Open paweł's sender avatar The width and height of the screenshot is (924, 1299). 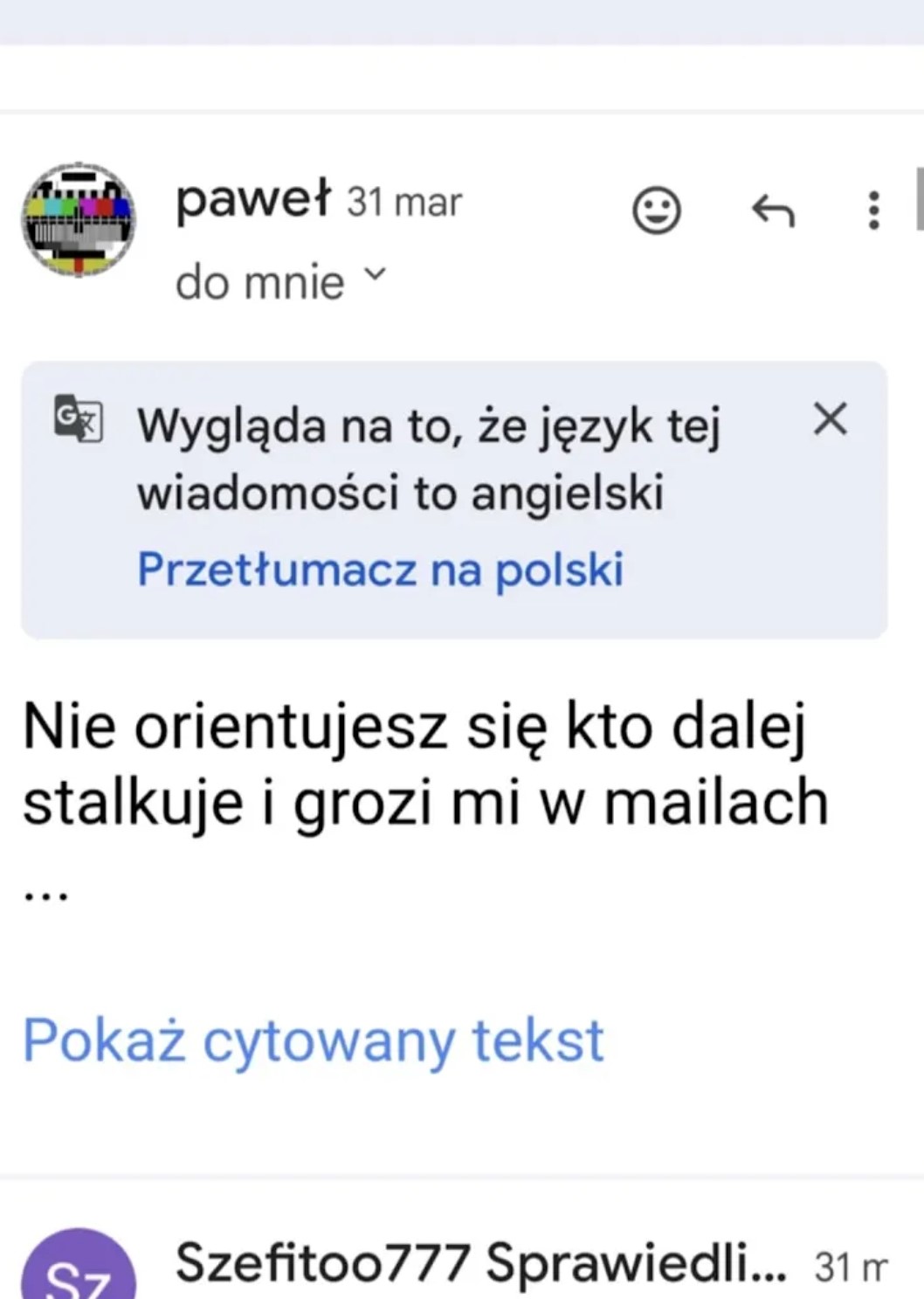(x=79, y=219)
